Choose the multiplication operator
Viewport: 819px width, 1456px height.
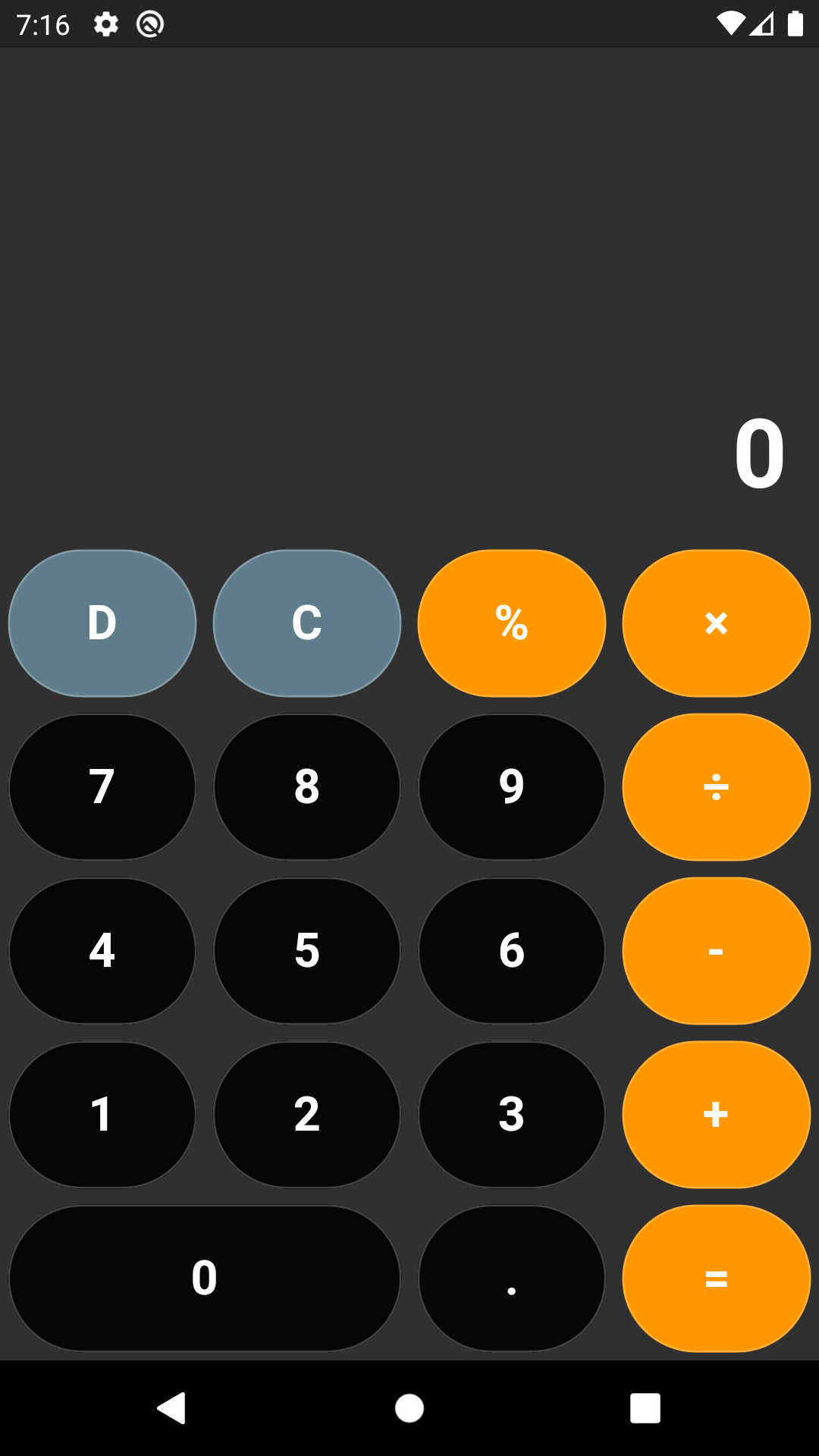pos(717,623)
